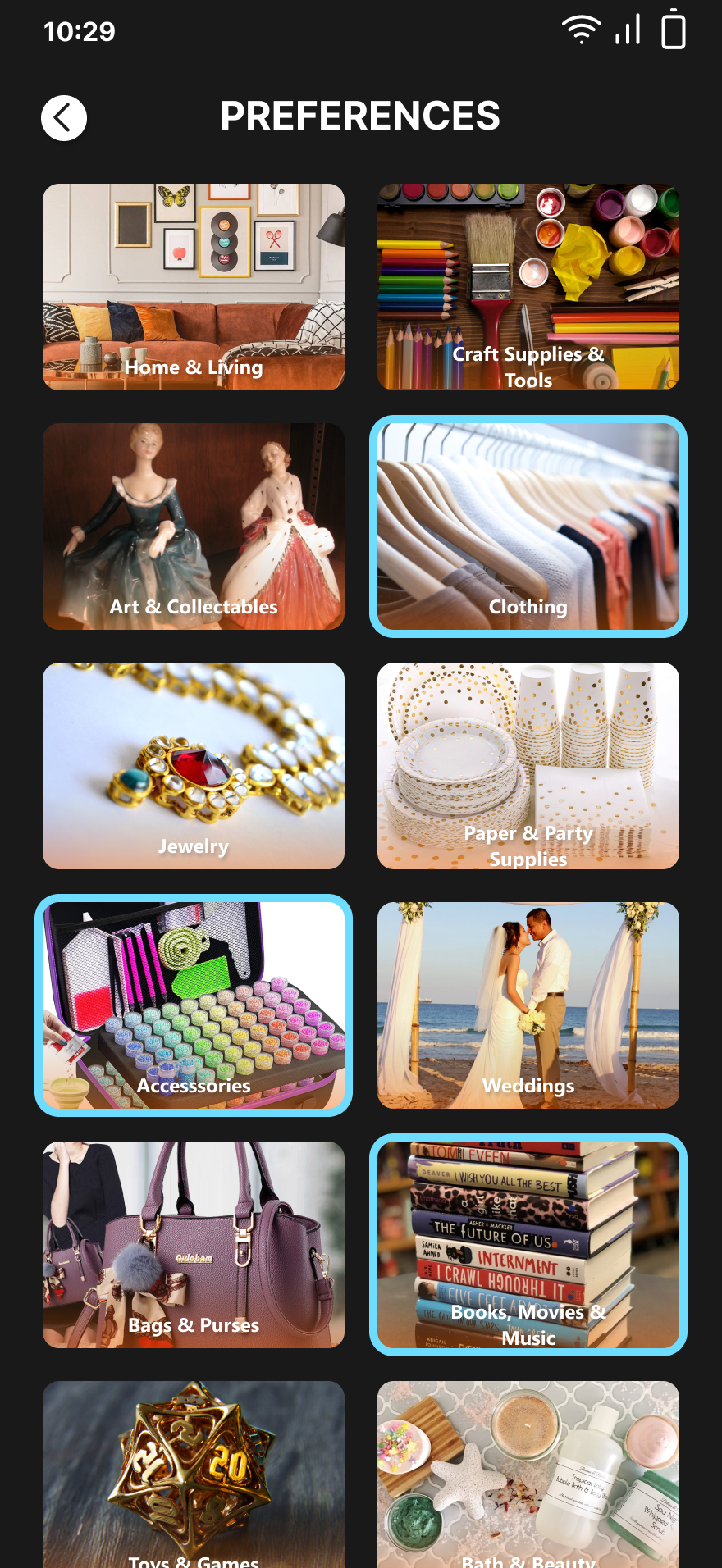Tap the back arrow to leave Preferences

click(x=63, y=117)
